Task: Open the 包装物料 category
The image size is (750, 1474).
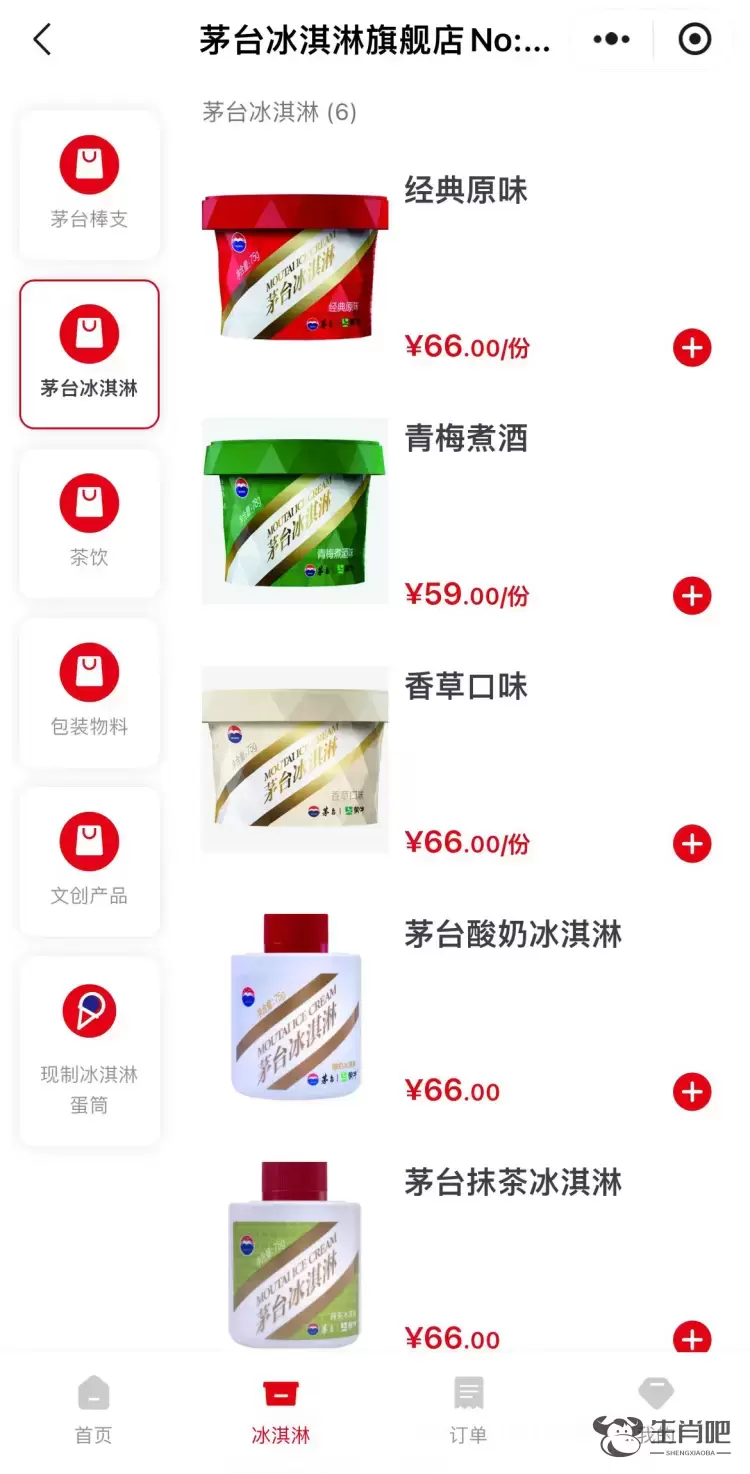Action: pos(89,693)
